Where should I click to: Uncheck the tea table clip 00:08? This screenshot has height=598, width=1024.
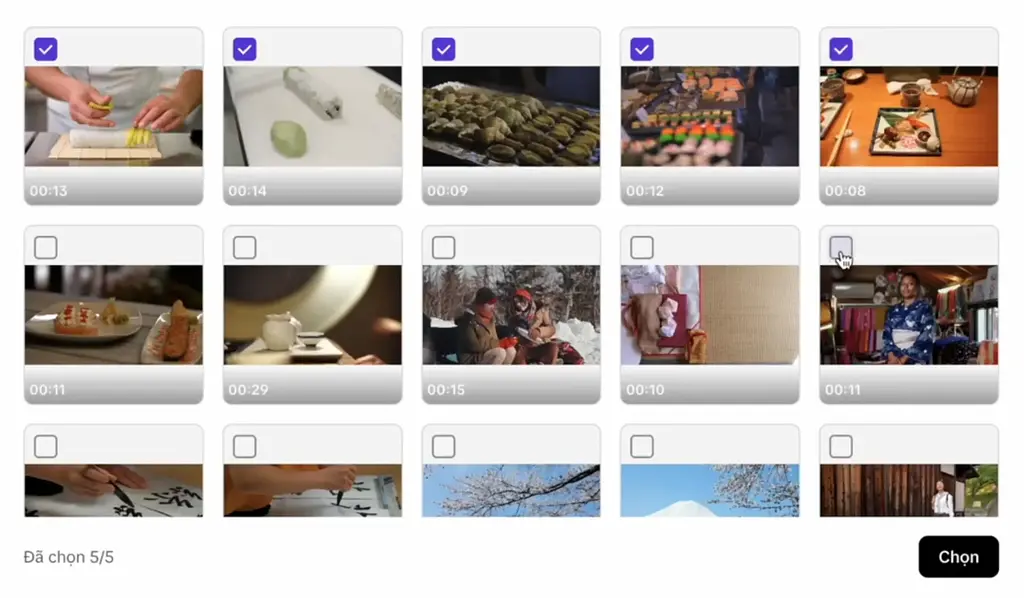click(x=841, y=49)
